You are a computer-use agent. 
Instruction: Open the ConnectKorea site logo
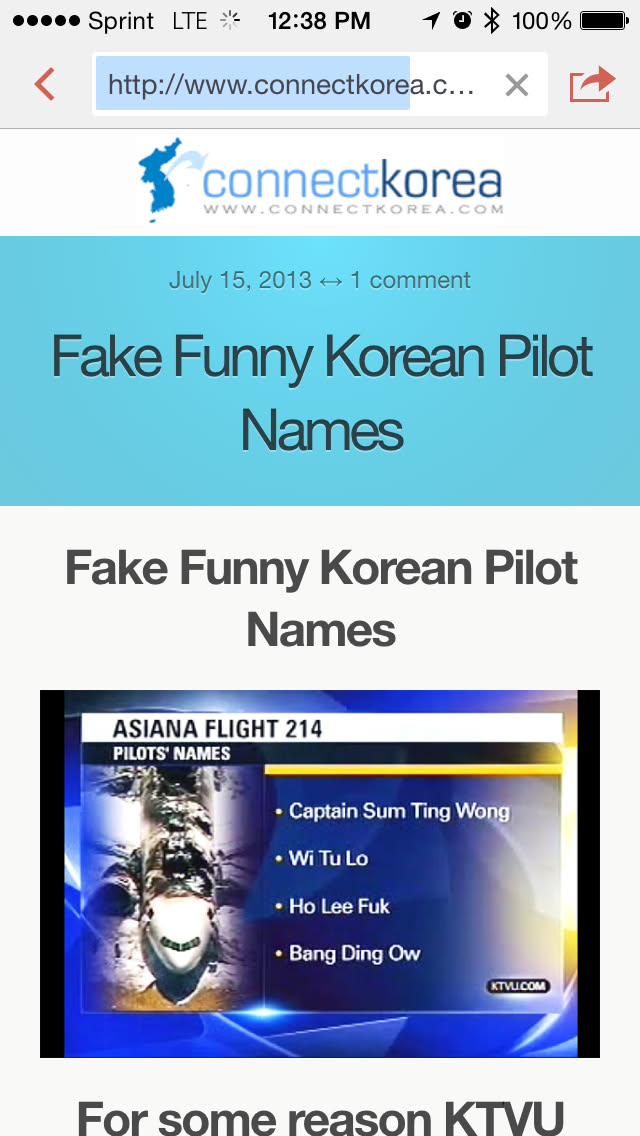tap(320, 181)
